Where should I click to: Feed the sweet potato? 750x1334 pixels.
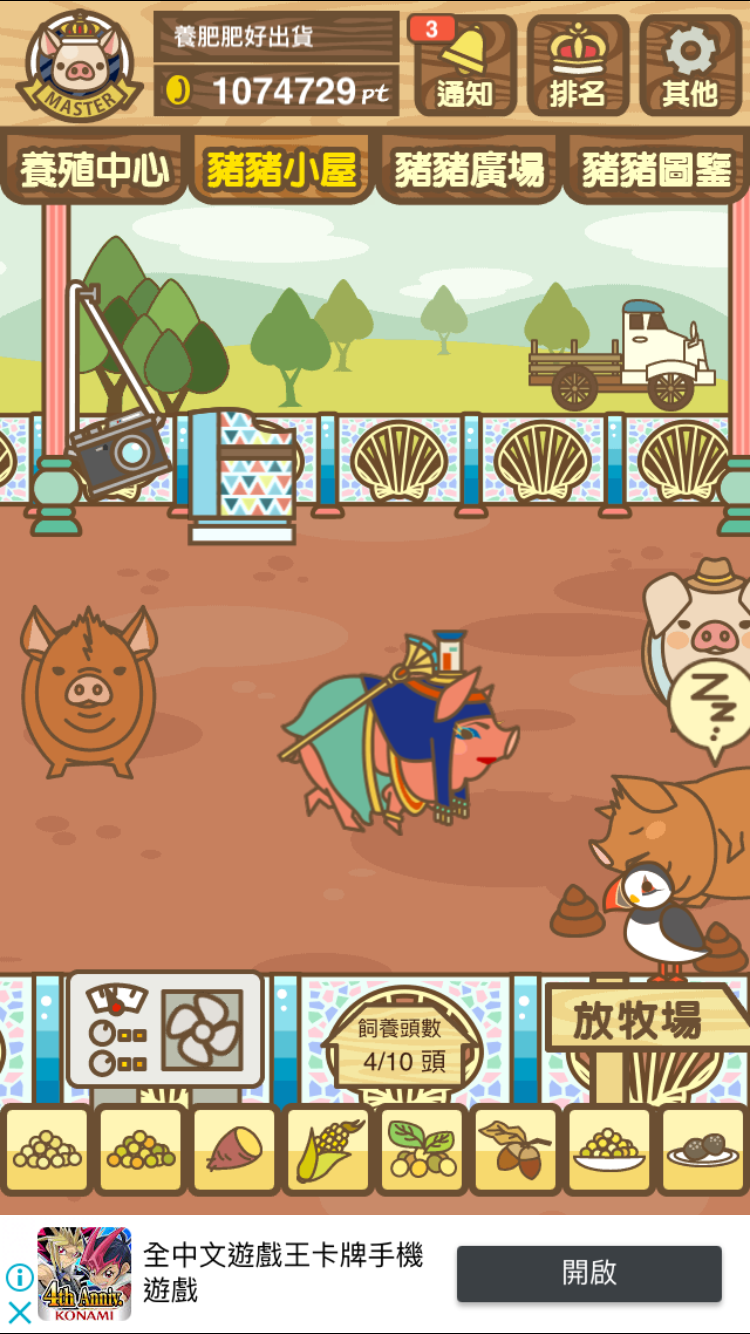tap(235, 1150)
